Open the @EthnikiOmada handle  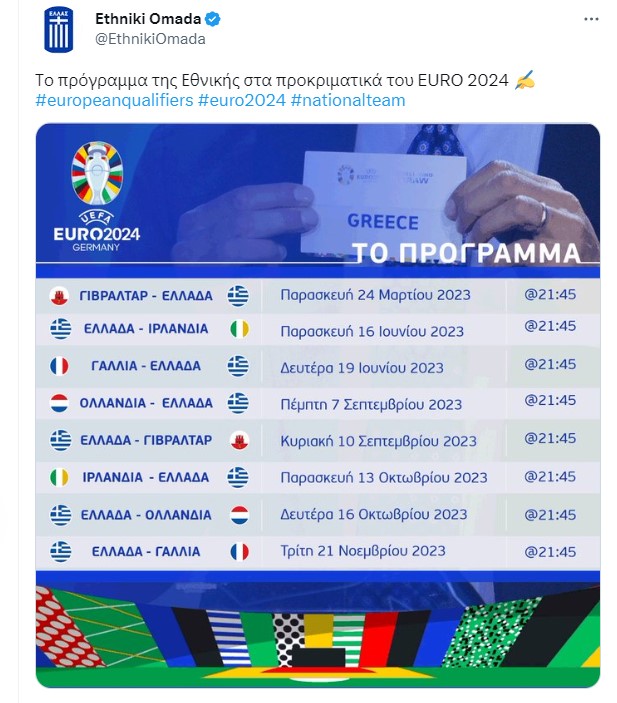pos(150,39)
